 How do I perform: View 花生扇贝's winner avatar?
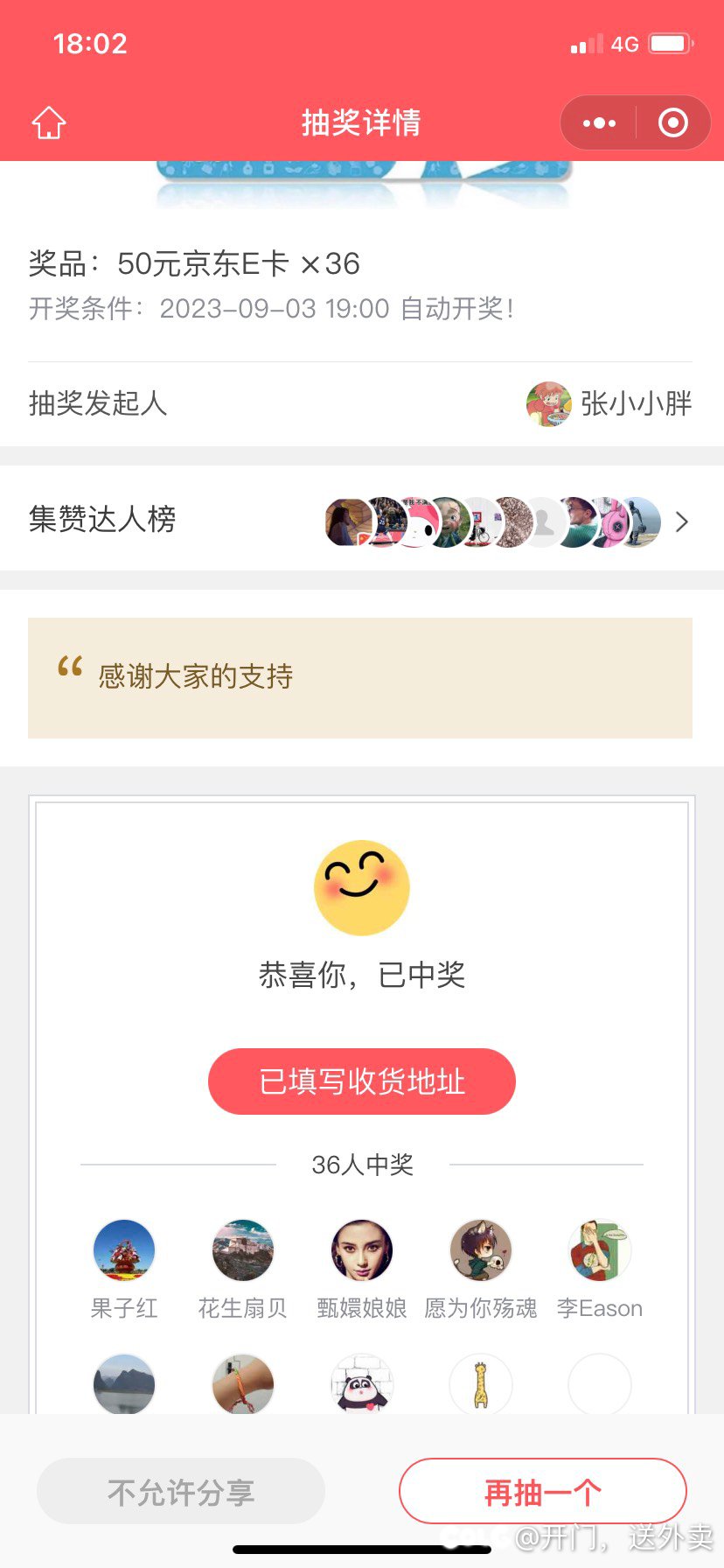pos(242,1250)
